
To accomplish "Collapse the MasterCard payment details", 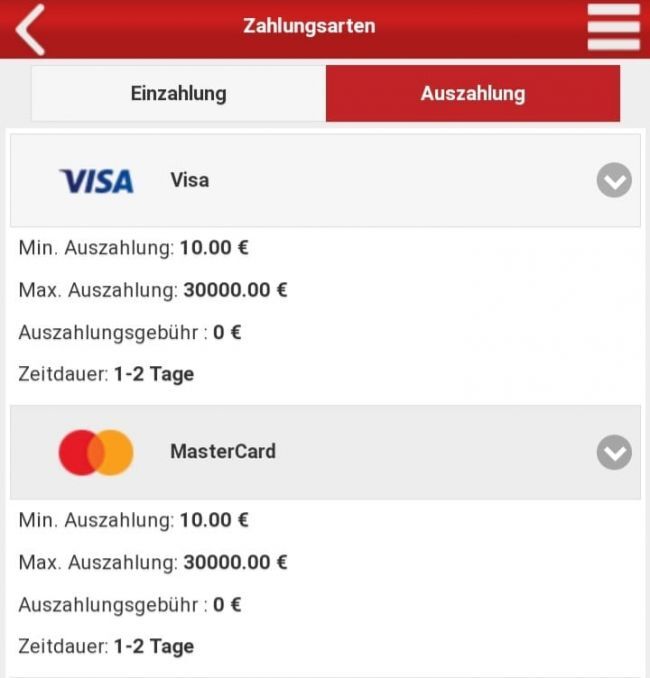I will (614, 452).
